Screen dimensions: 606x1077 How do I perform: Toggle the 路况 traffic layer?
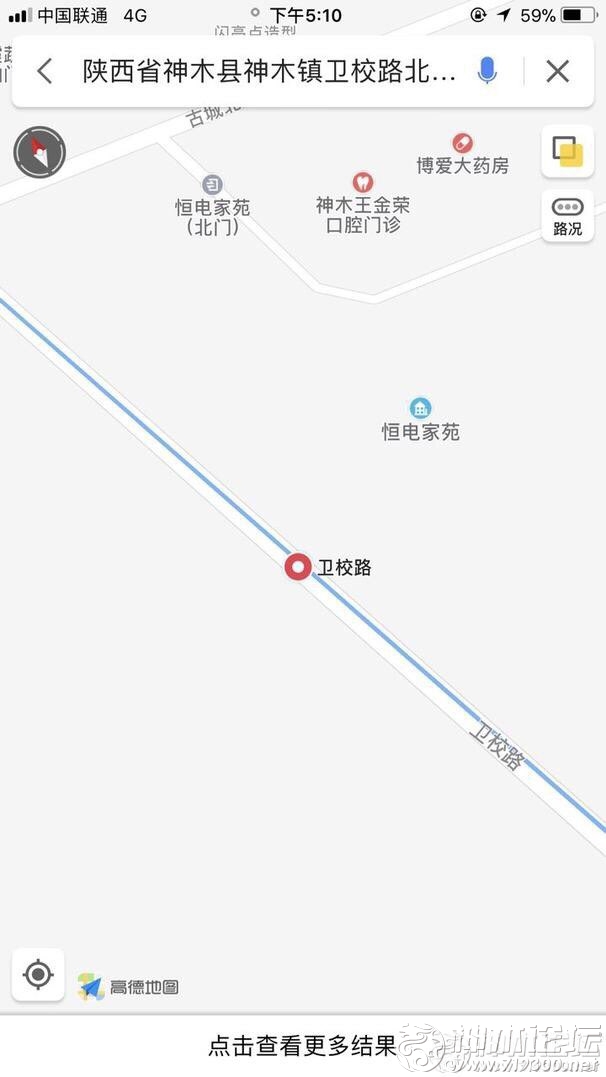coord(567,215)
